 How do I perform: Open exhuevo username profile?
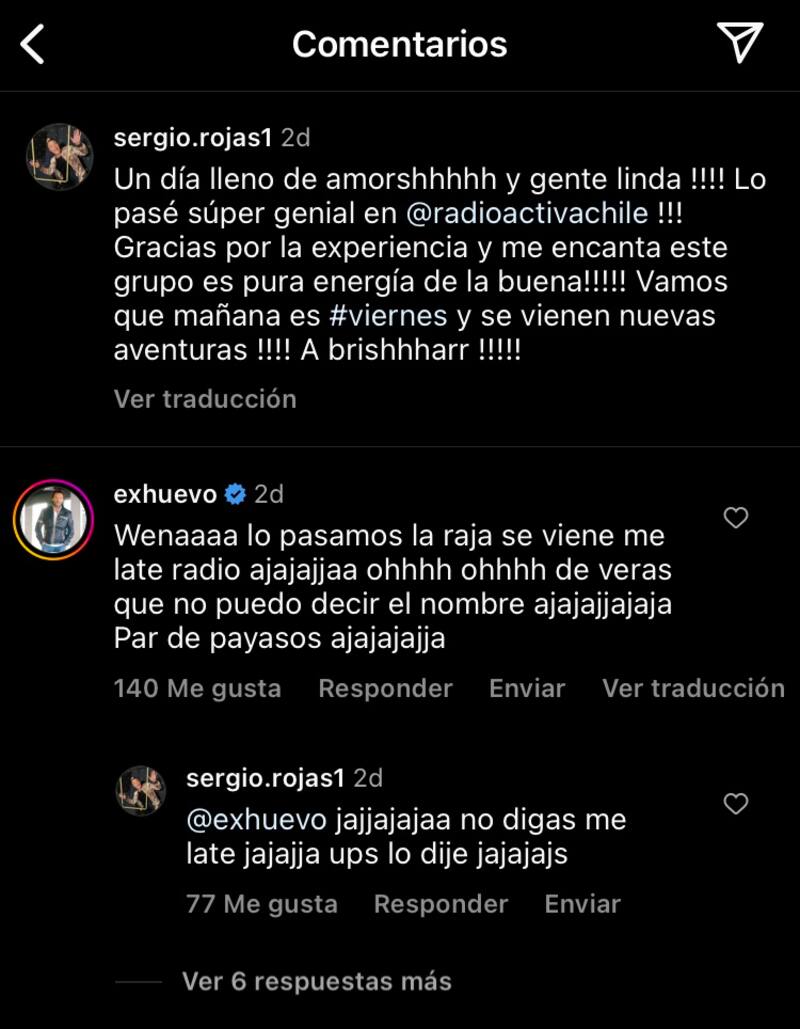(165, 493)
